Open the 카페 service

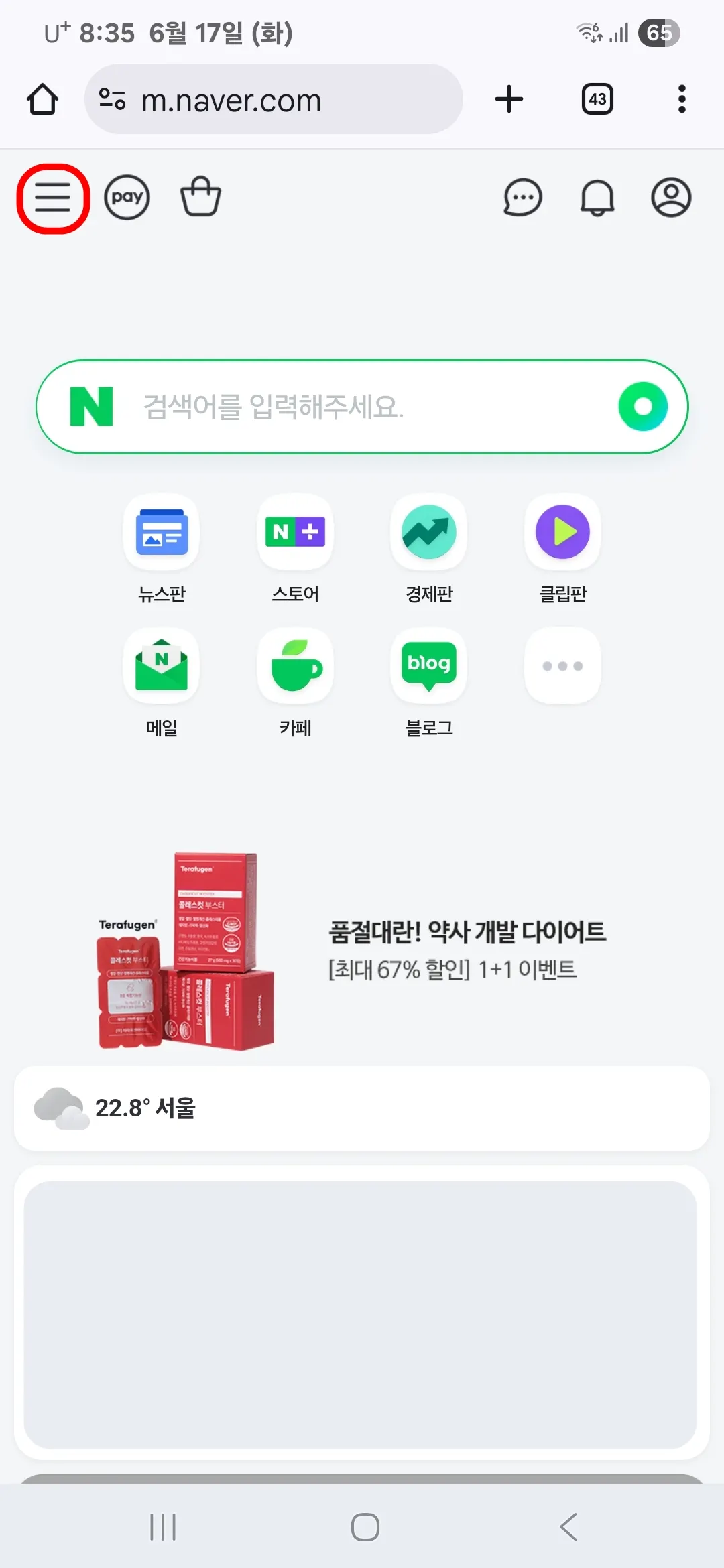coord(295,667)
